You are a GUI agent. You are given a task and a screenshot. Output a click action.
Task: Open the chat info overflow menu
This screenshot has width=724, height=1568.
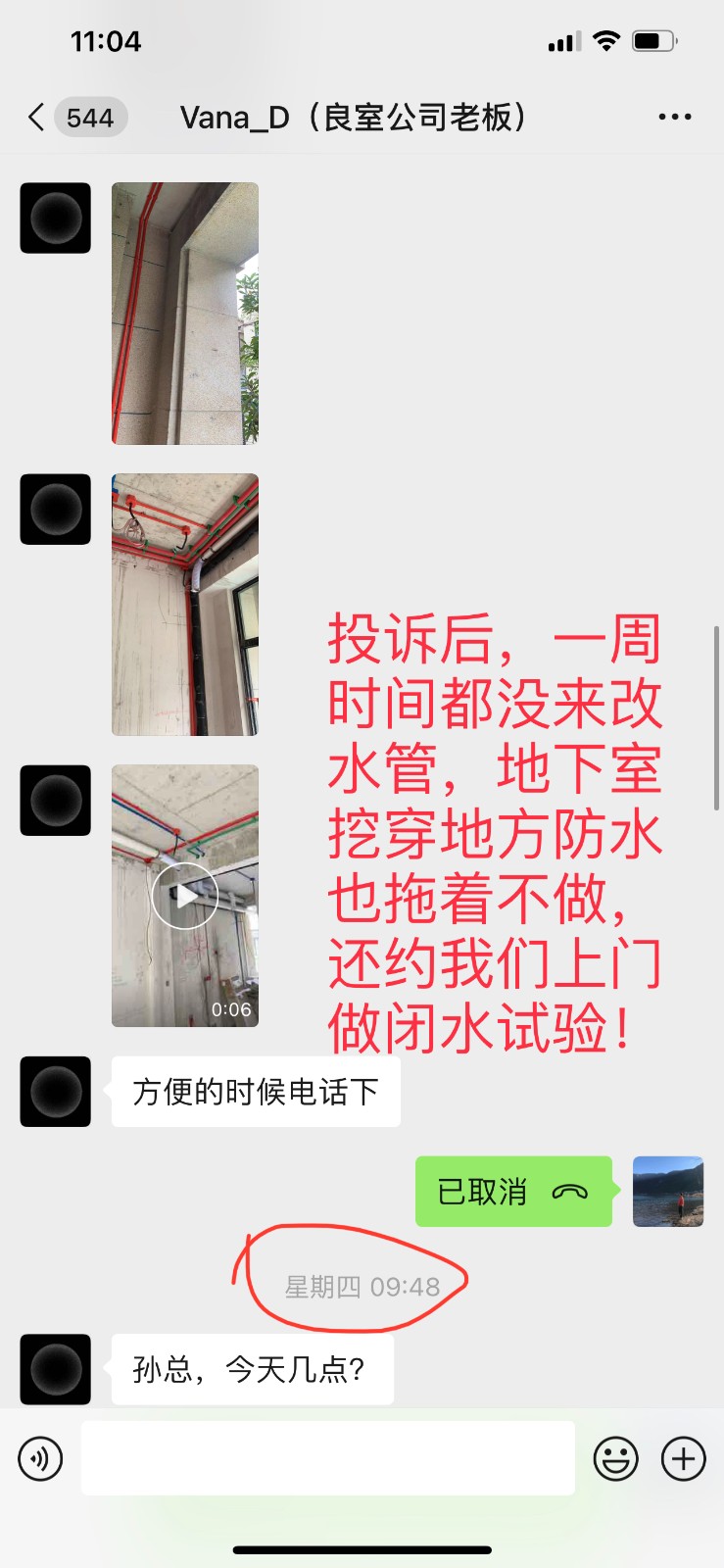[x=674, y=118]
